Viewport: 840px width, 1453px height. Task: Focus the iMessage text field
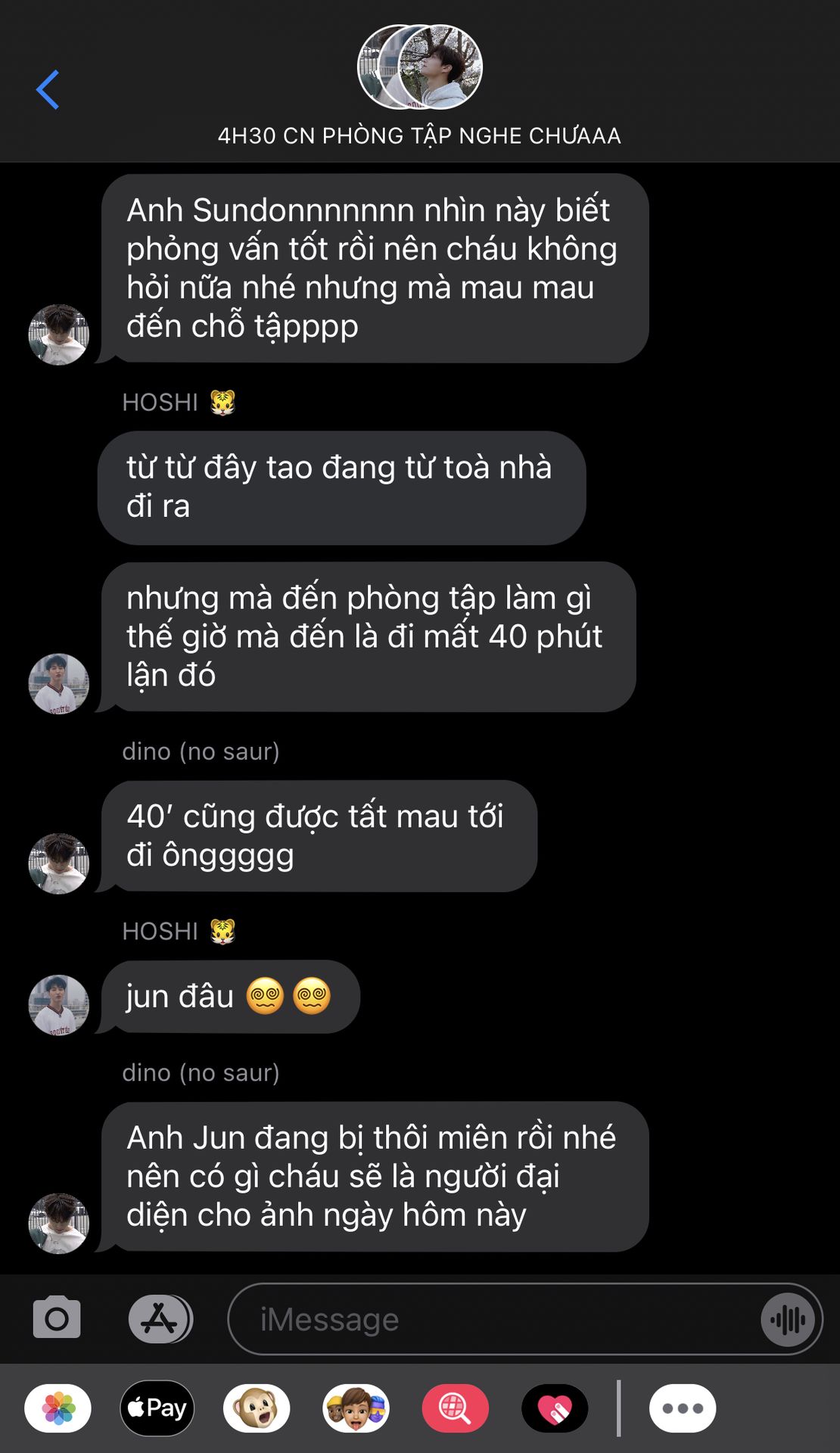point(492,1320)
